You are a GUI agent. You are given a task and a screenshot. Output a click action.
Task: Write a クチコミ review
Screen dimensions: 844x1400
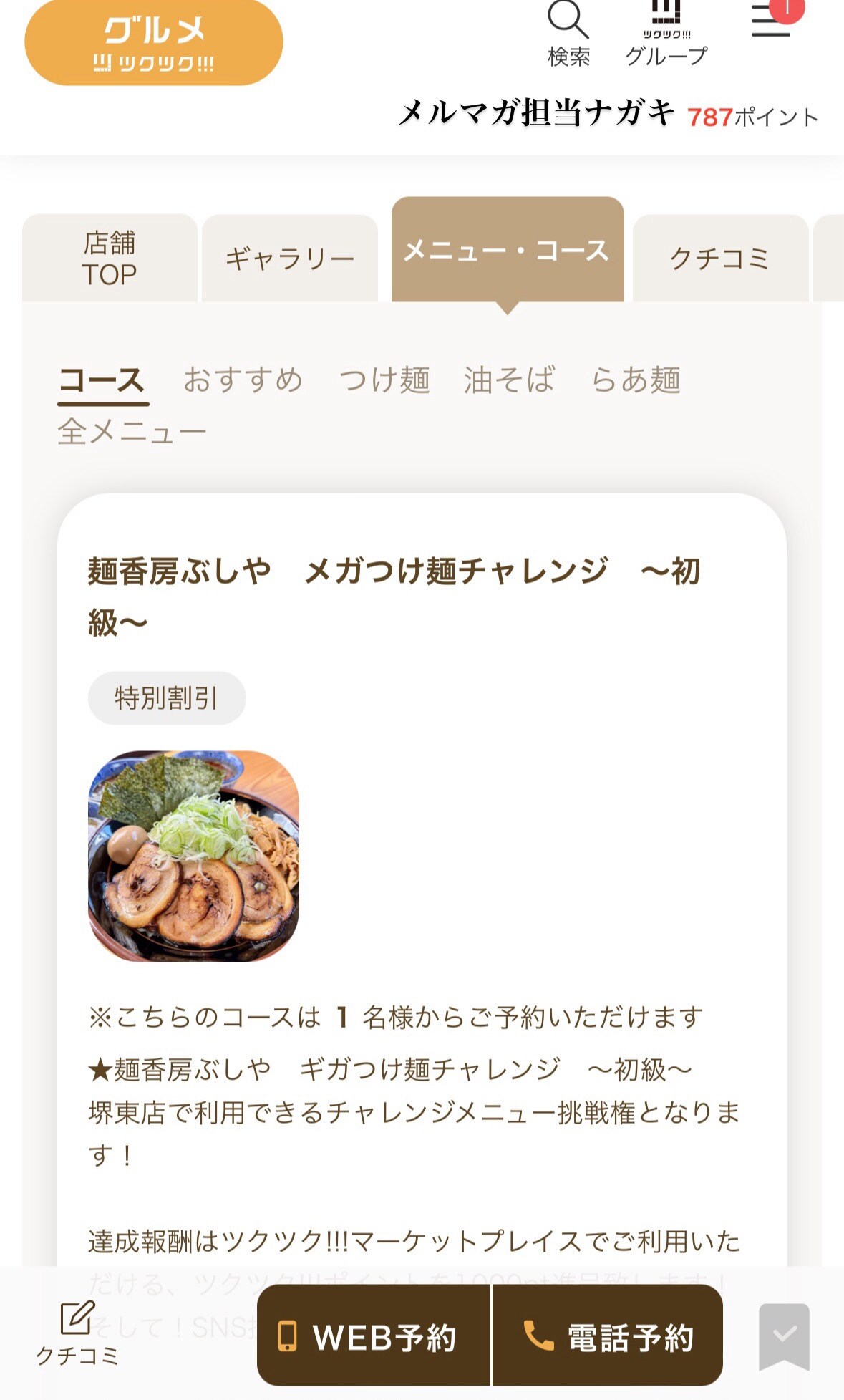tap(77, 1333)
